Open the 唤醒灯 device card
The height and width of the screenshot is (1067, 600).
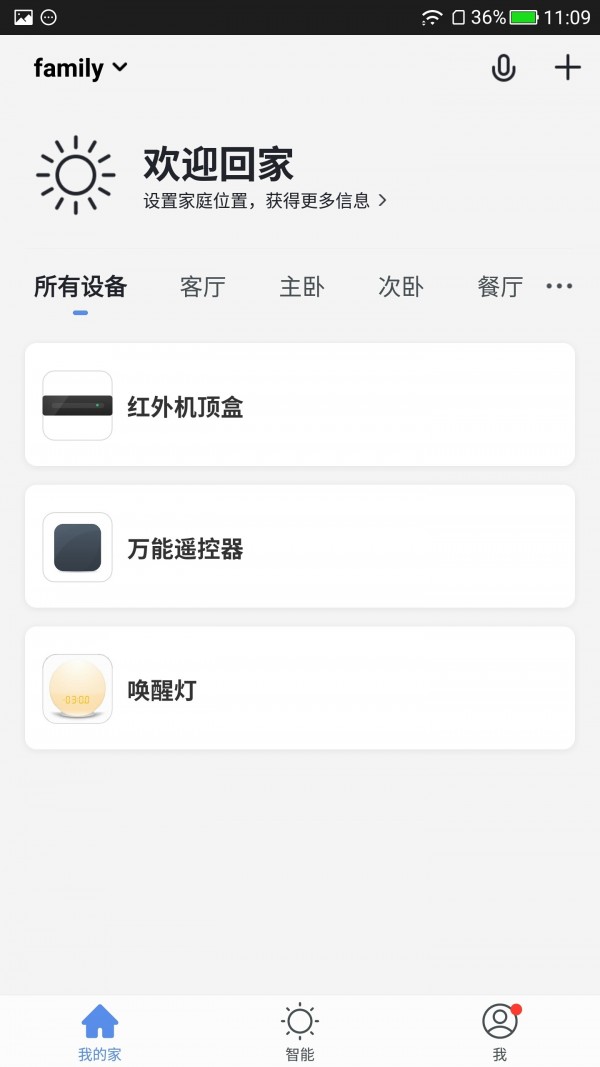pos(300,688)
